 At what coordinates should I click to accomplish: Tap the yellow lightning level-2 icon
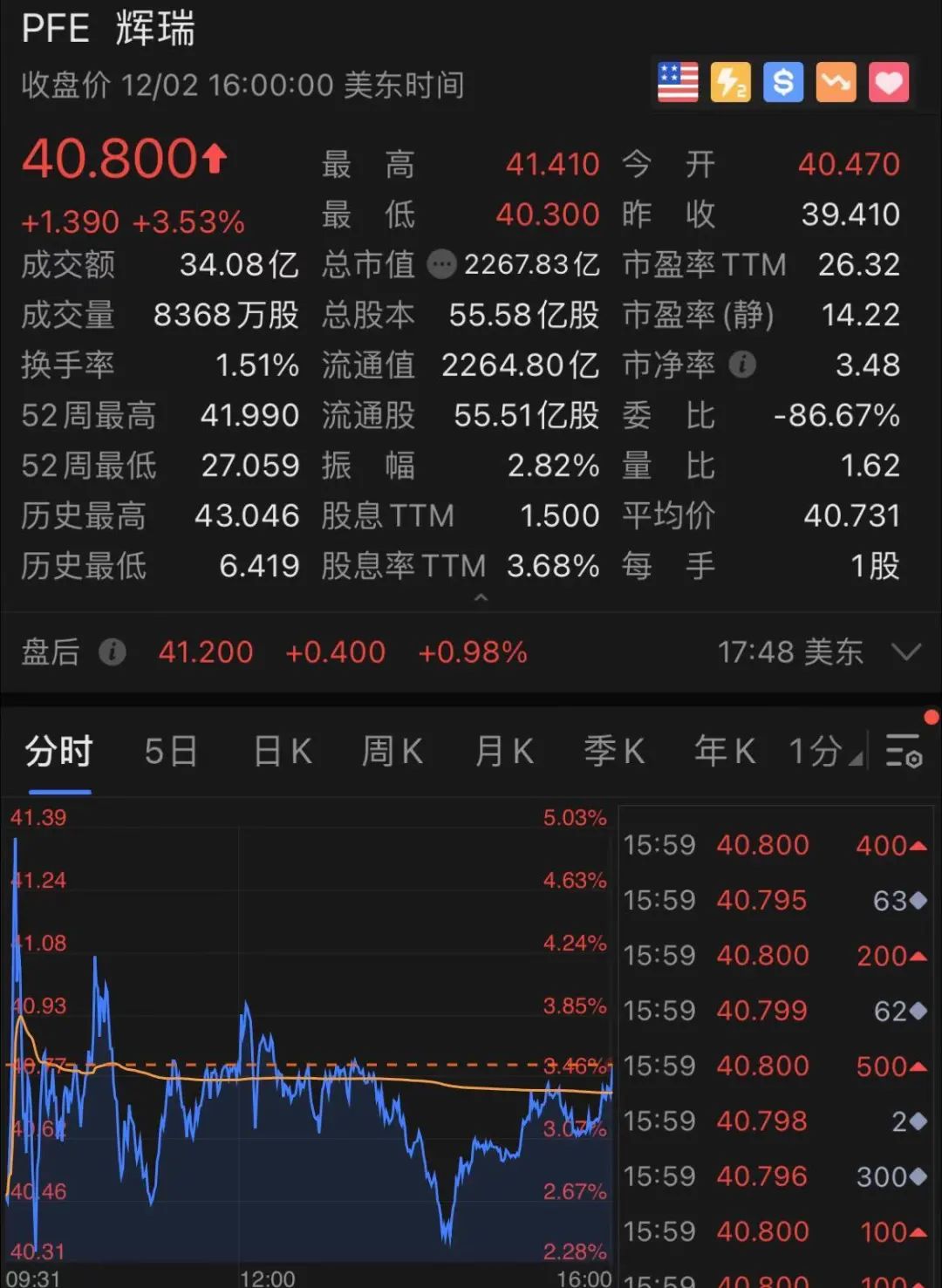[x=730, y=83]
